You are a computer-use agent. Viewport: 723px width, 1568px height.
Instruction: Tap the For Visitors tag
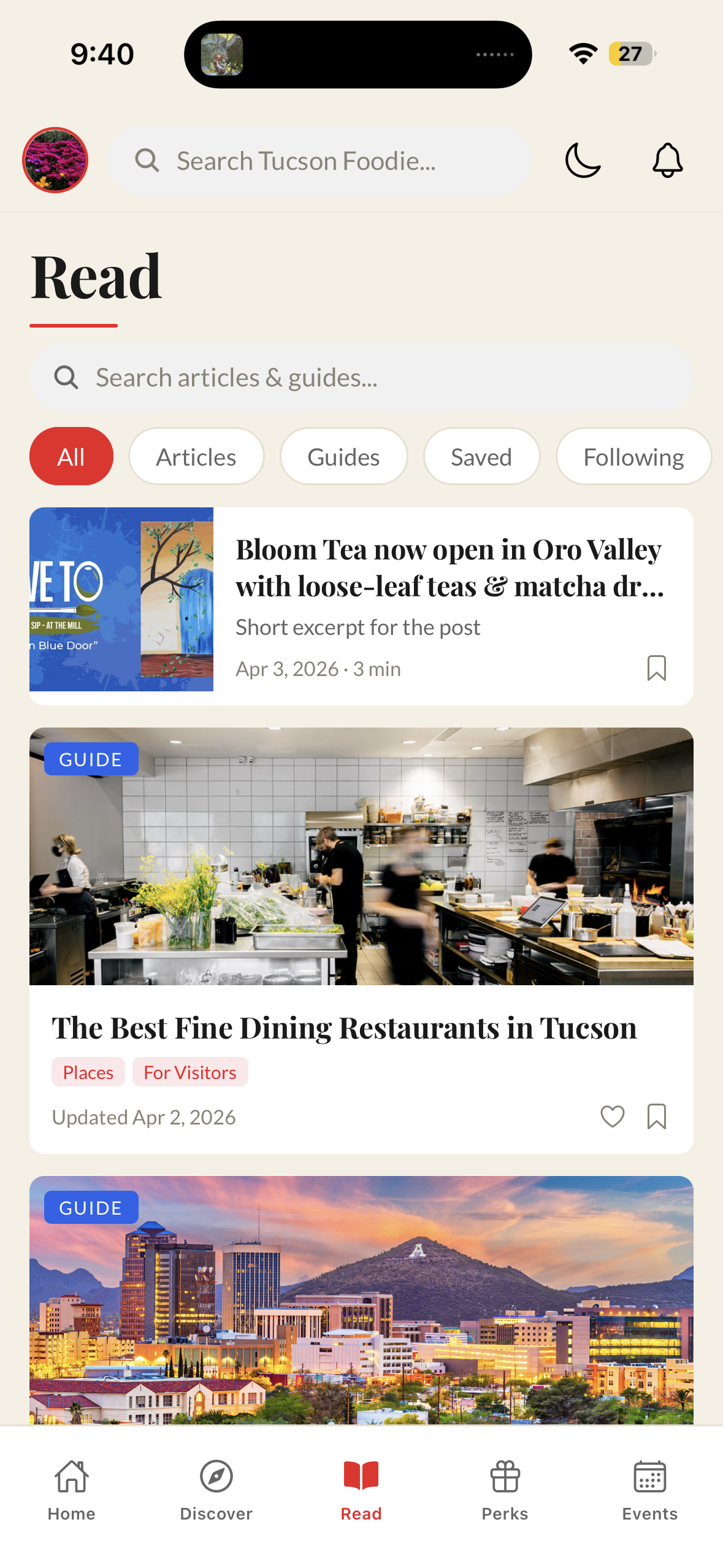190,1072
